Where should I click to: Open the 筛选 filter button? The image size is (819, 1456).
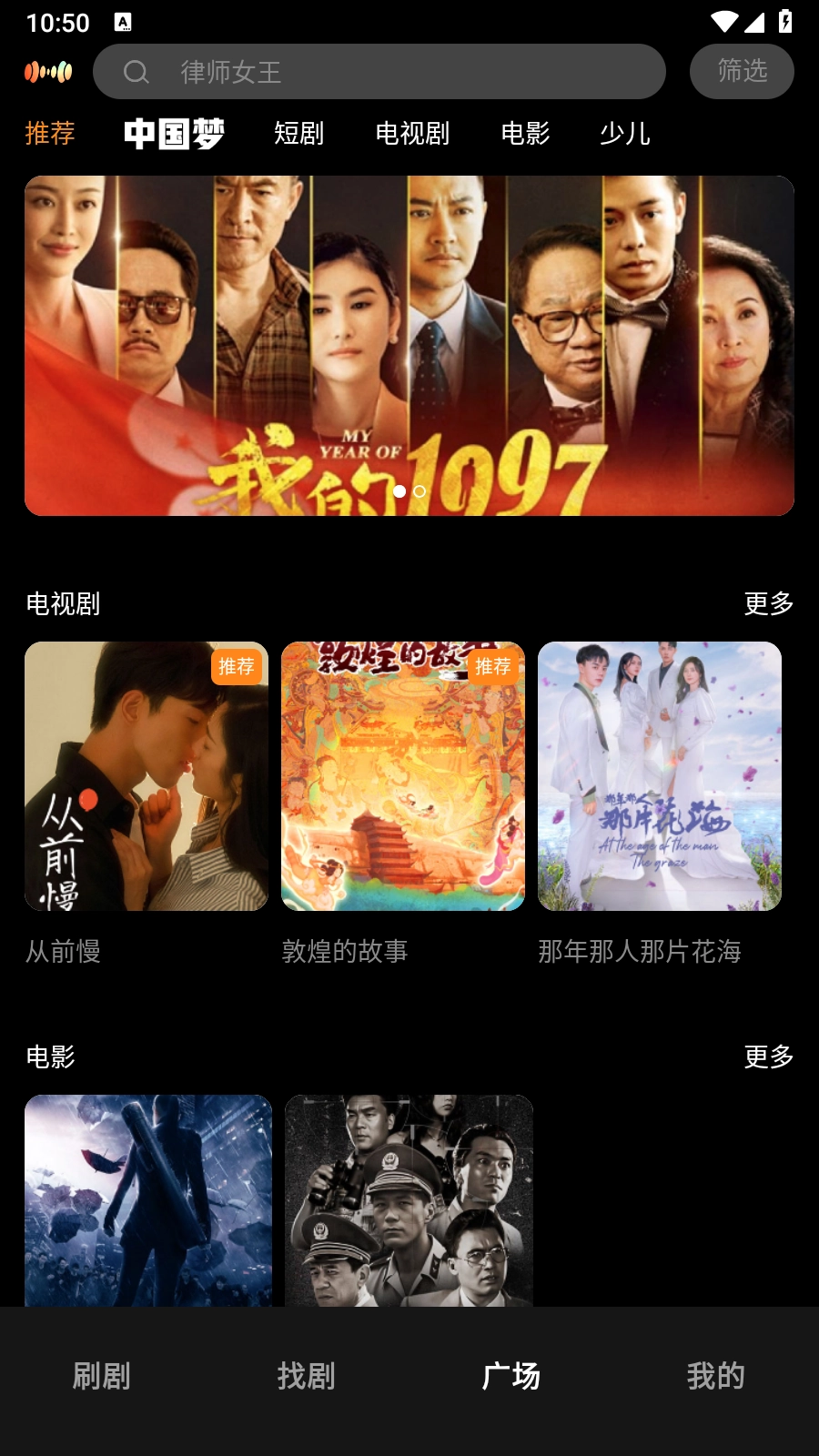pos(742,72)
